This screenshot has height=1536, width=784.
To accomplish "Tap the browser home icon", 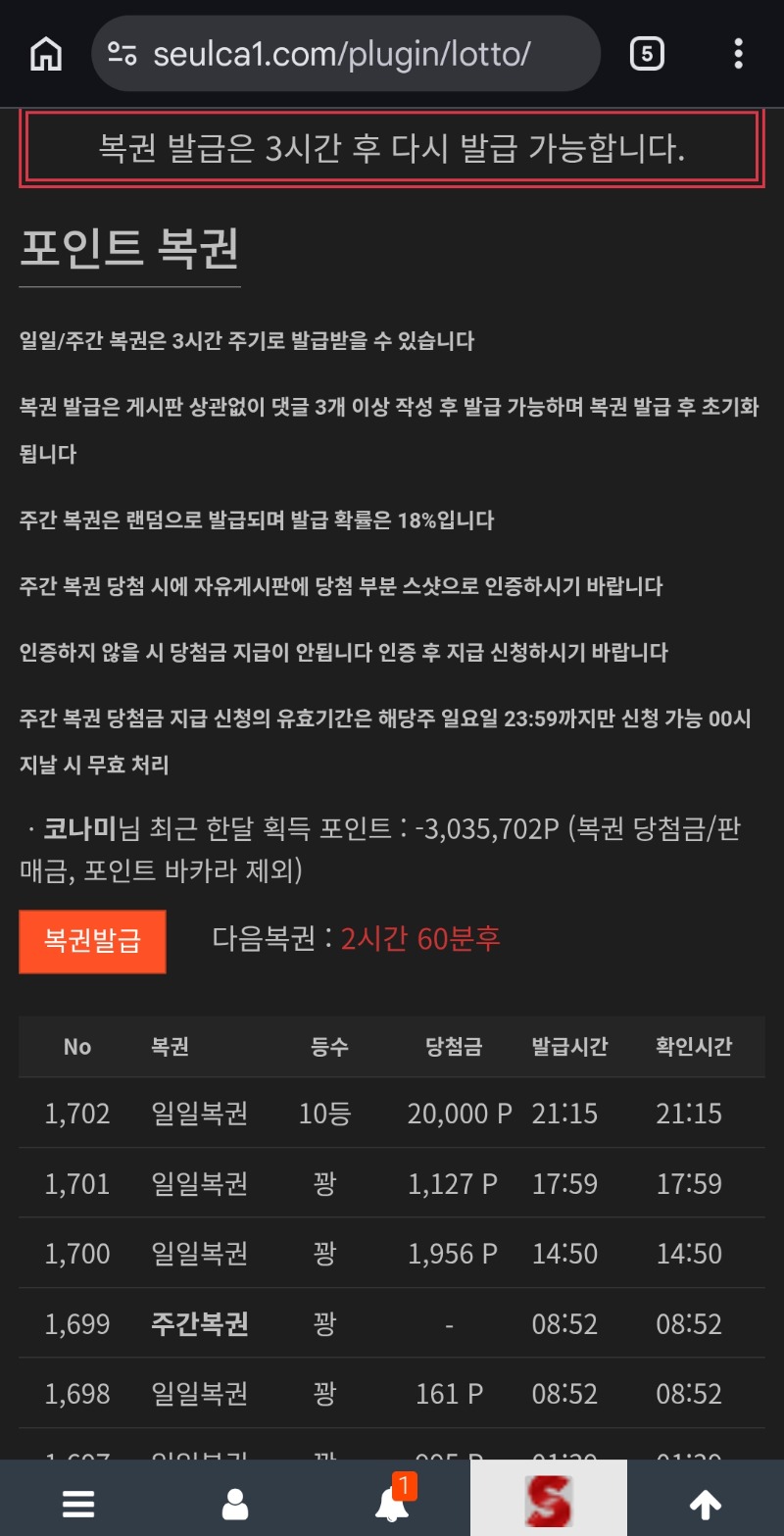I will [45, 54].
